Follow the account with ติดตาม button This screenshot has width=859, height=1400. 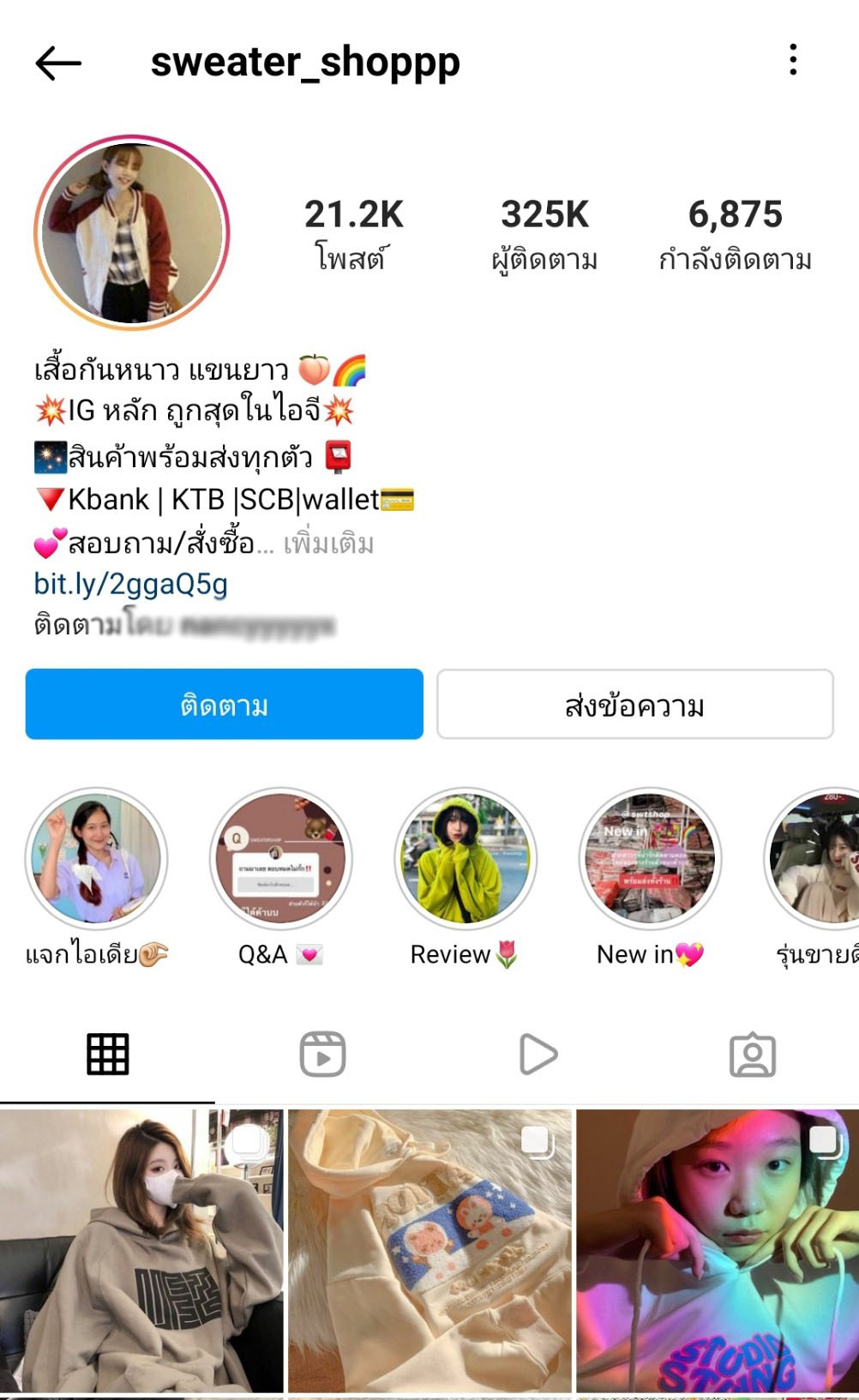click(224, 704)
